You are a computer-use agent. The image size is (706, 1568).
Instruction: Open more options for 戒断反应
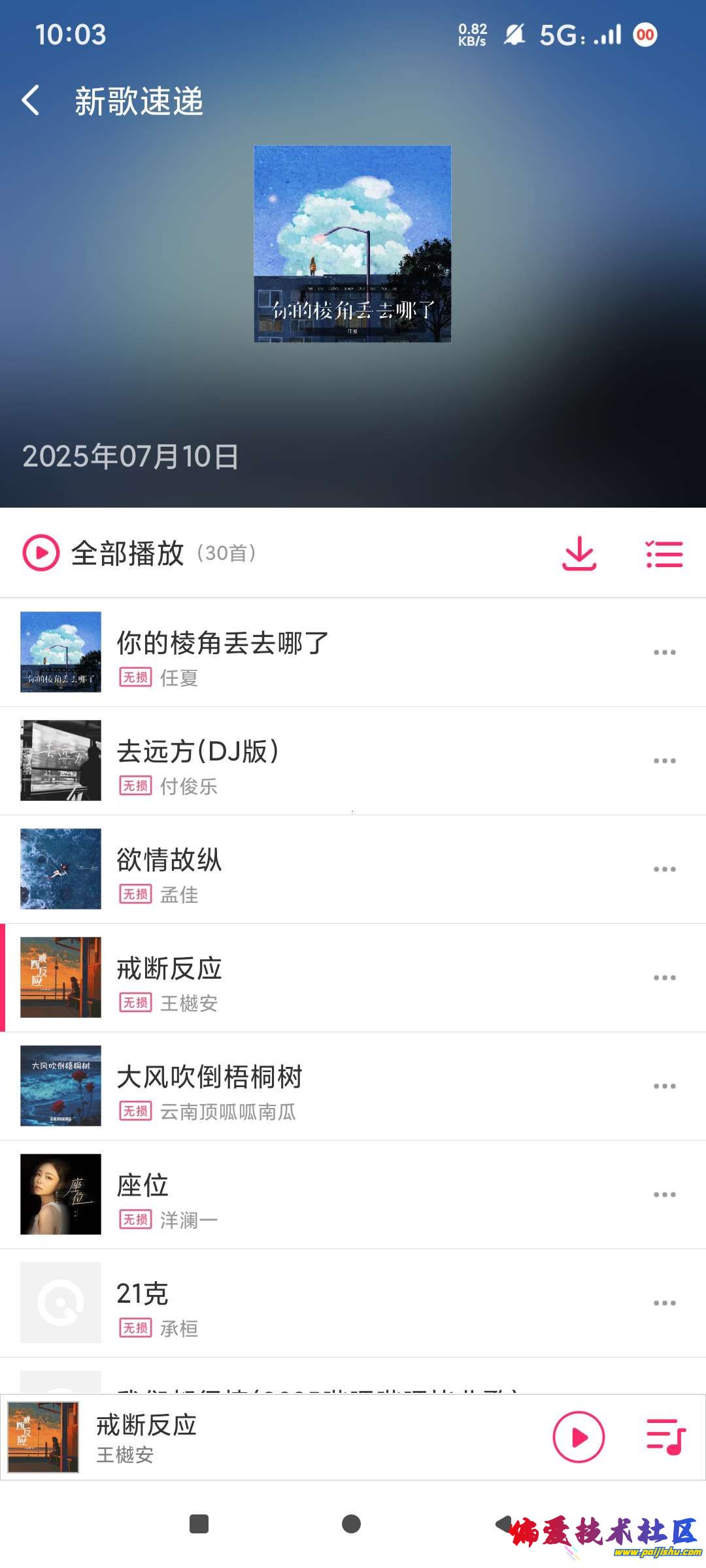point(664,977)
